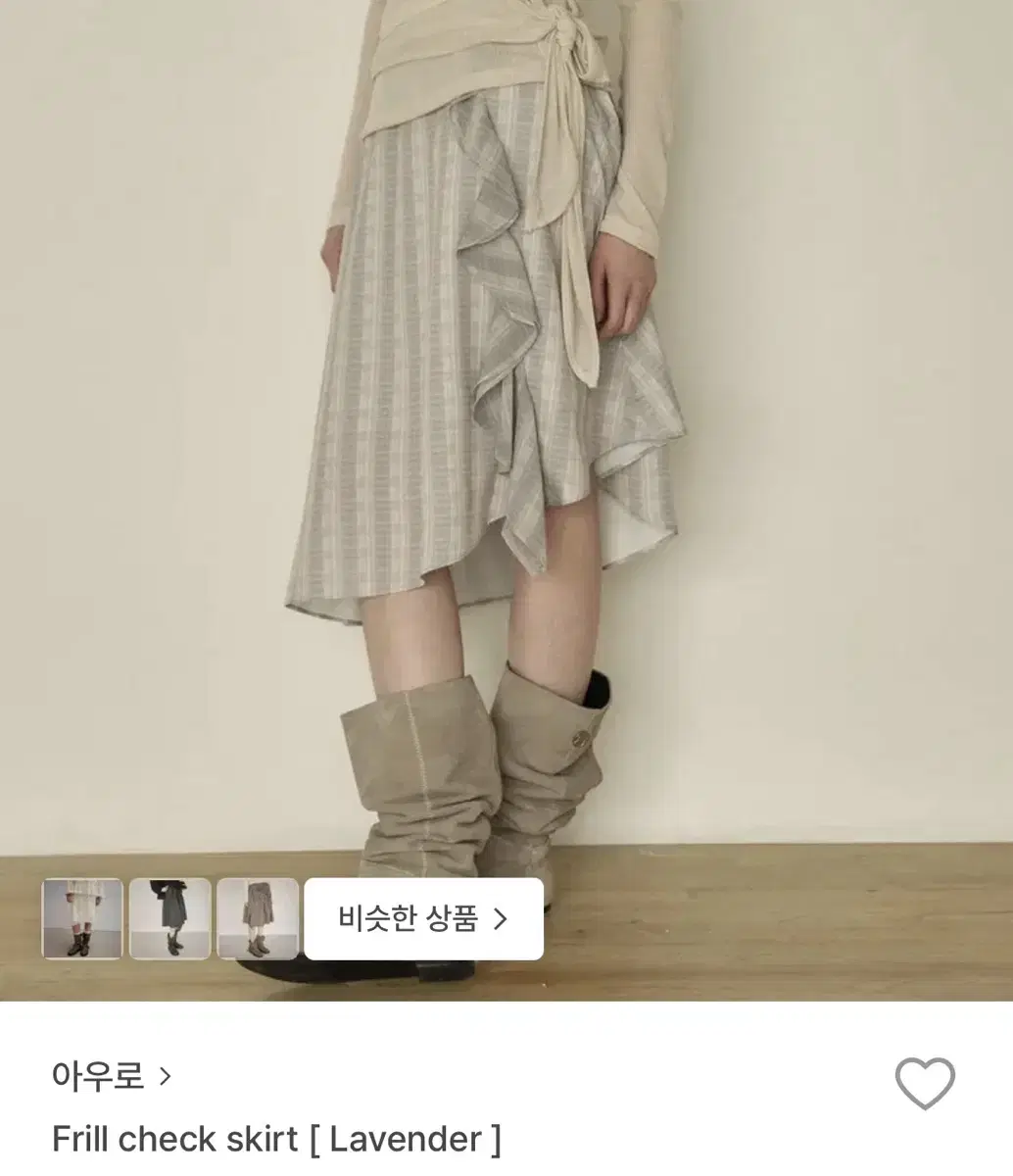Open the product title Frill check skirt entry

276,1139
